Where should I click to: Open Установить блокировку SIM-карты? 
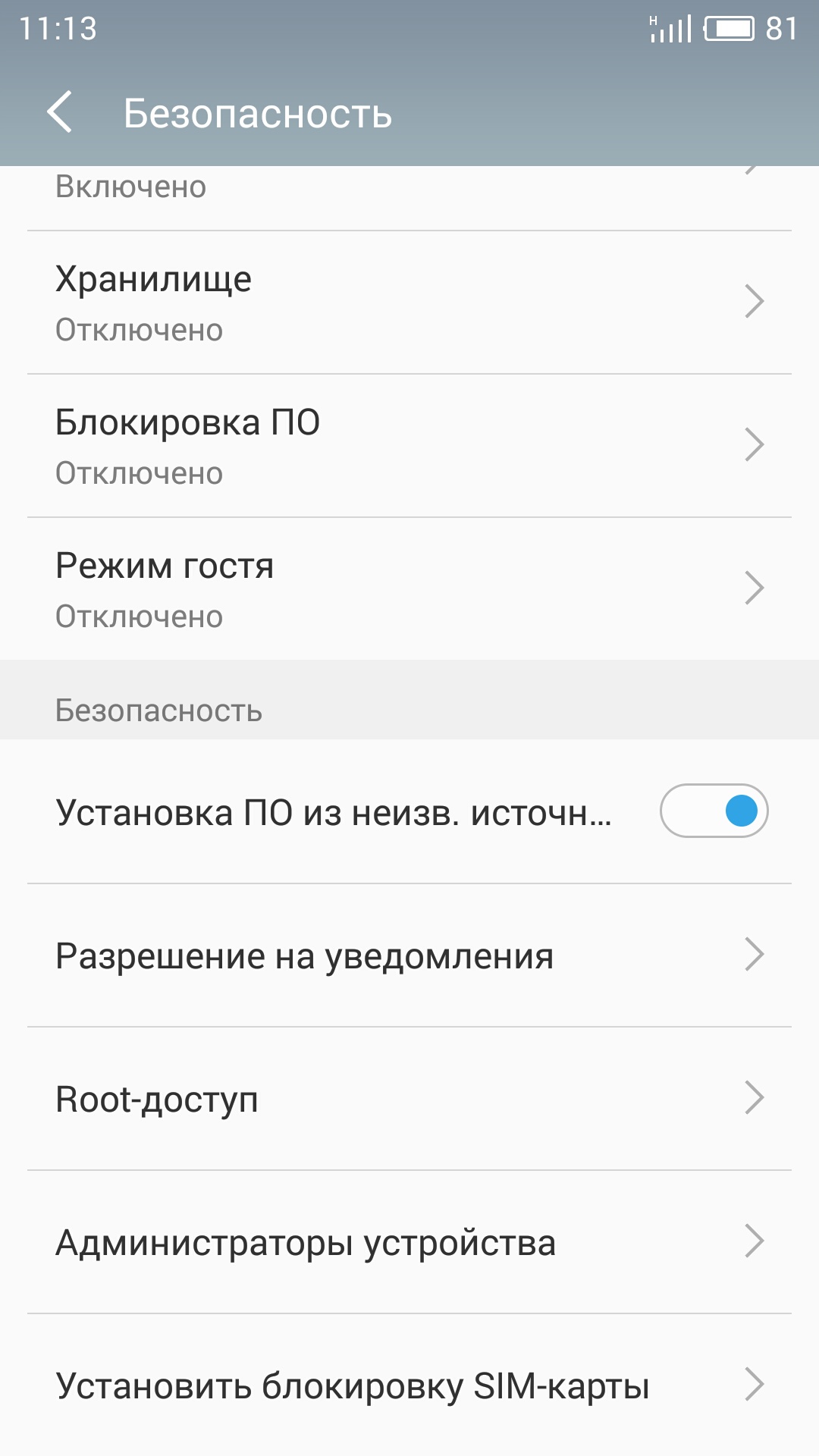[x=409, y=1385]
